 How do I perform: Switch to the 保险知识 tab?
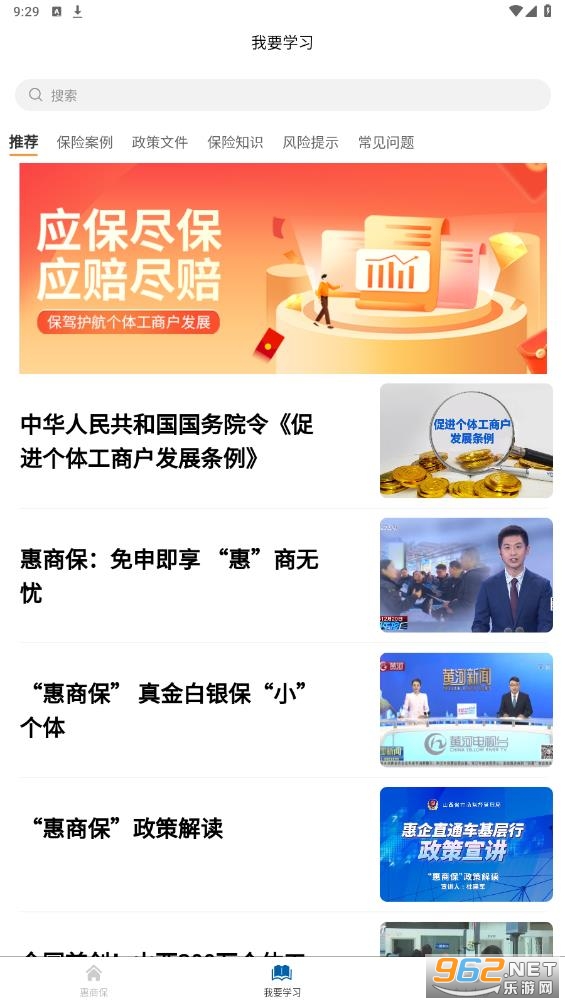click(x=235, y=142)
